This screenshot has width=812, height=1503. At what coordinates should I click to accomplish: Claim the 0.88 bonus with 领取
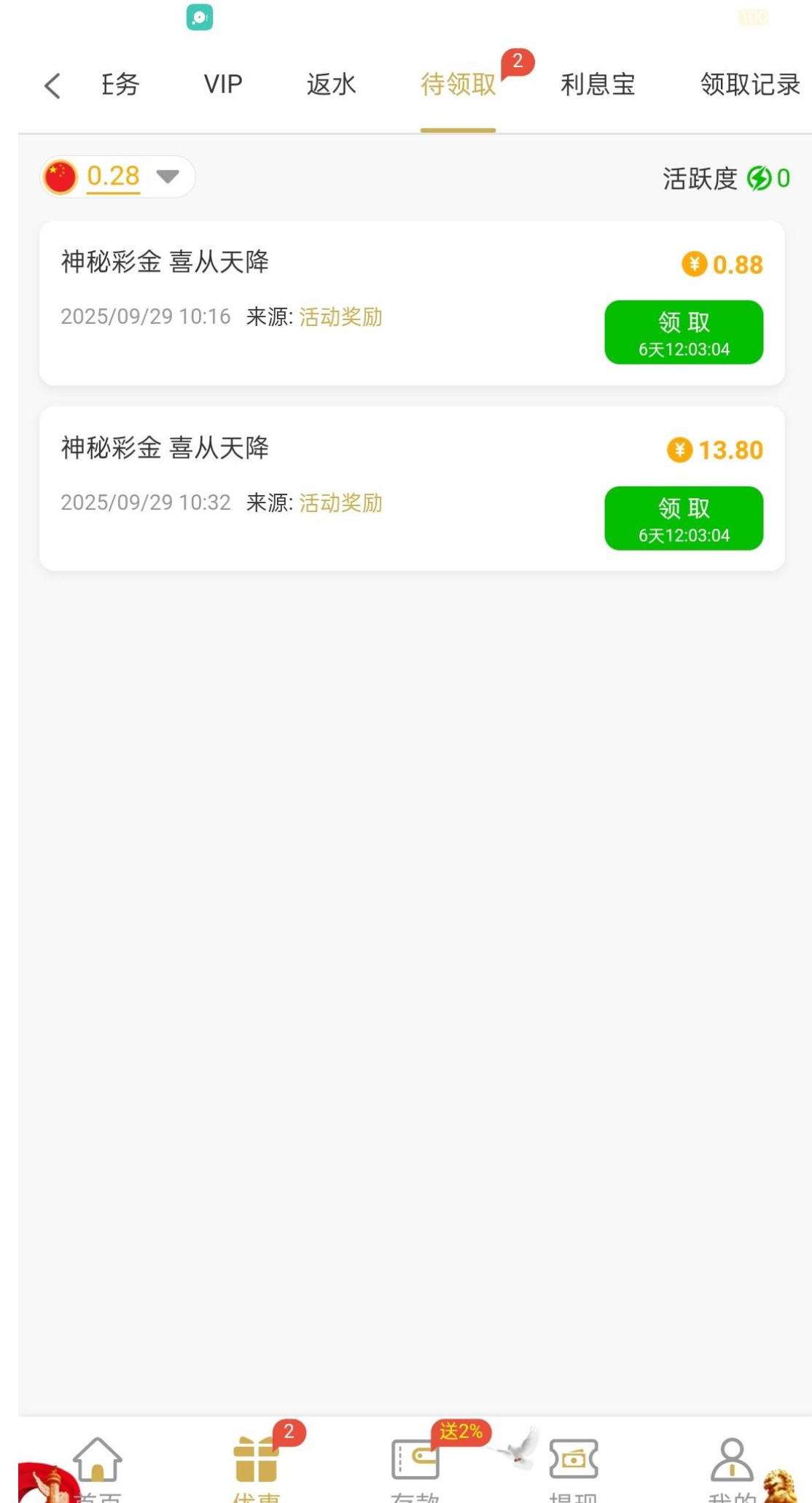(x=683, y=332)
